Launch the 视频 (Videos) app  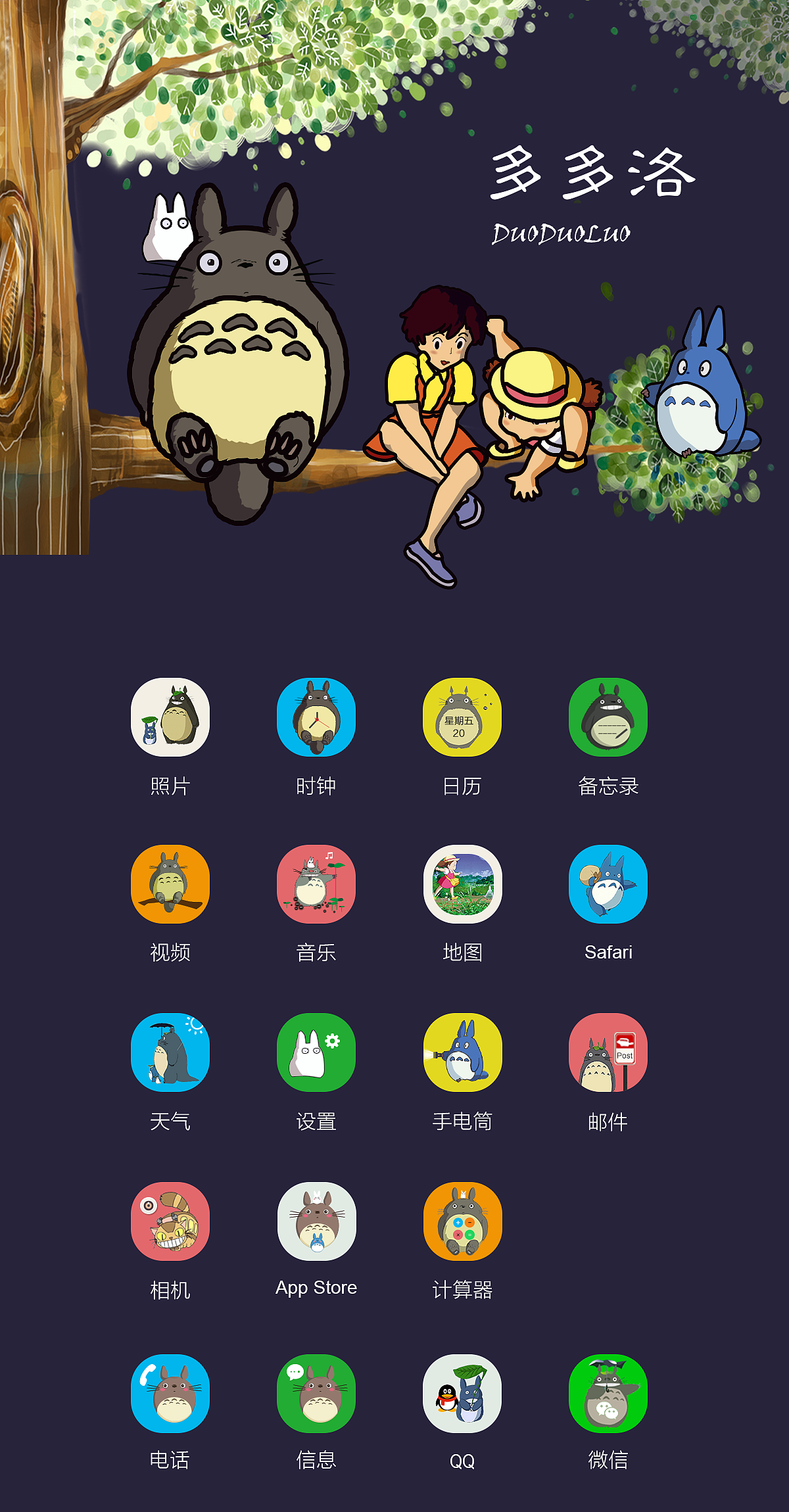[170, 884]
